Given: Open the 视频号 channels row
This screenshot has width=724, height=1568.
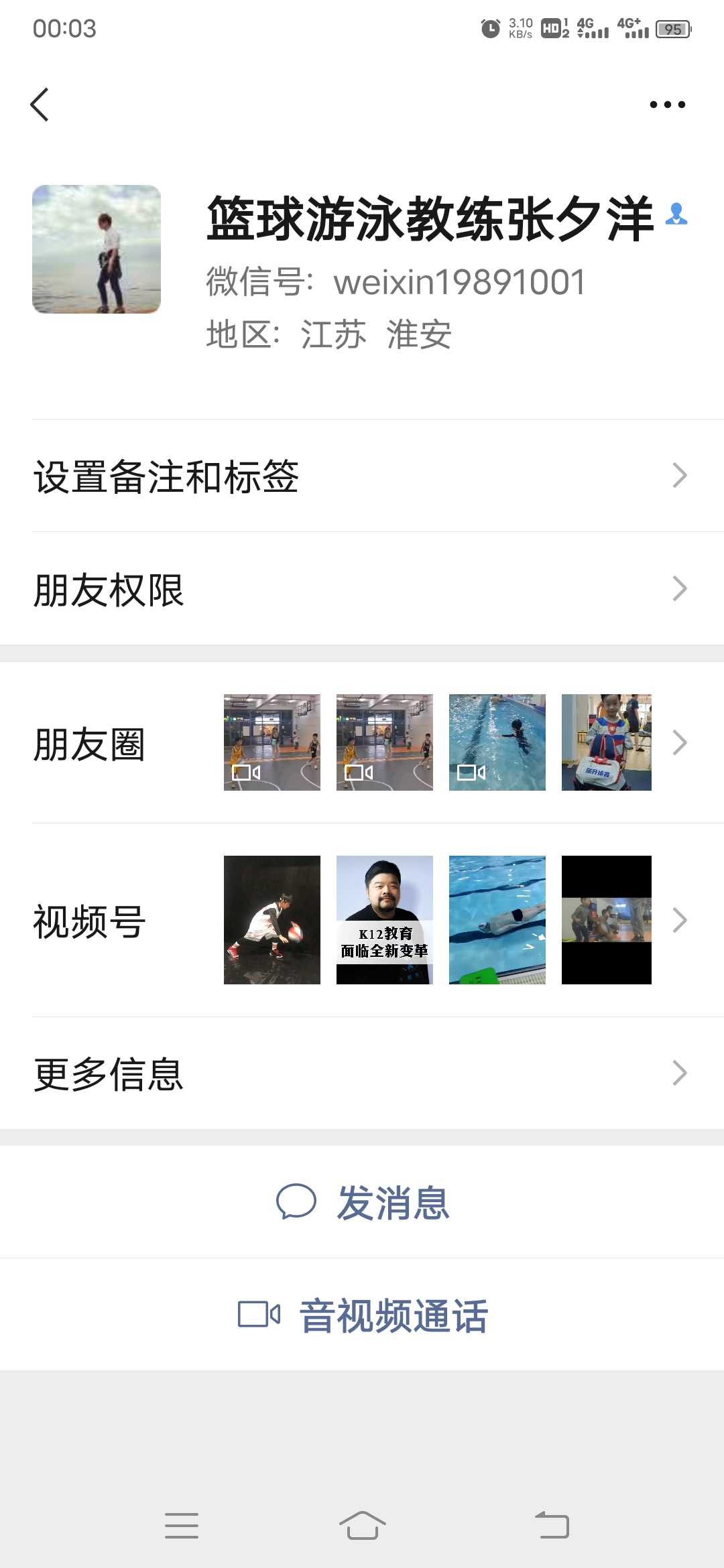Looking at the screenshot, I should click(362, 920).
